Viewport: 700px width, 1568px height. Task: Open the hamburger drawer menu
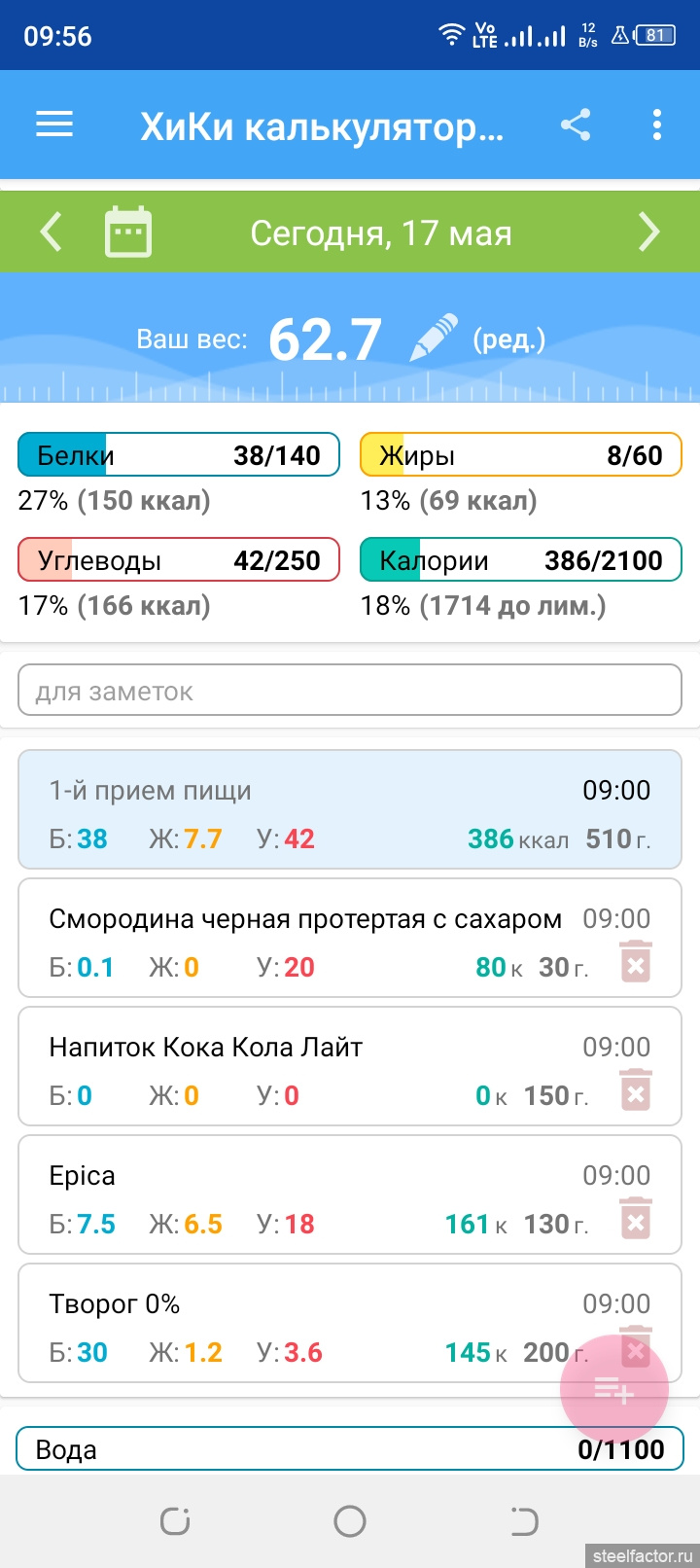pyautogui.click(x=54, y=125)
